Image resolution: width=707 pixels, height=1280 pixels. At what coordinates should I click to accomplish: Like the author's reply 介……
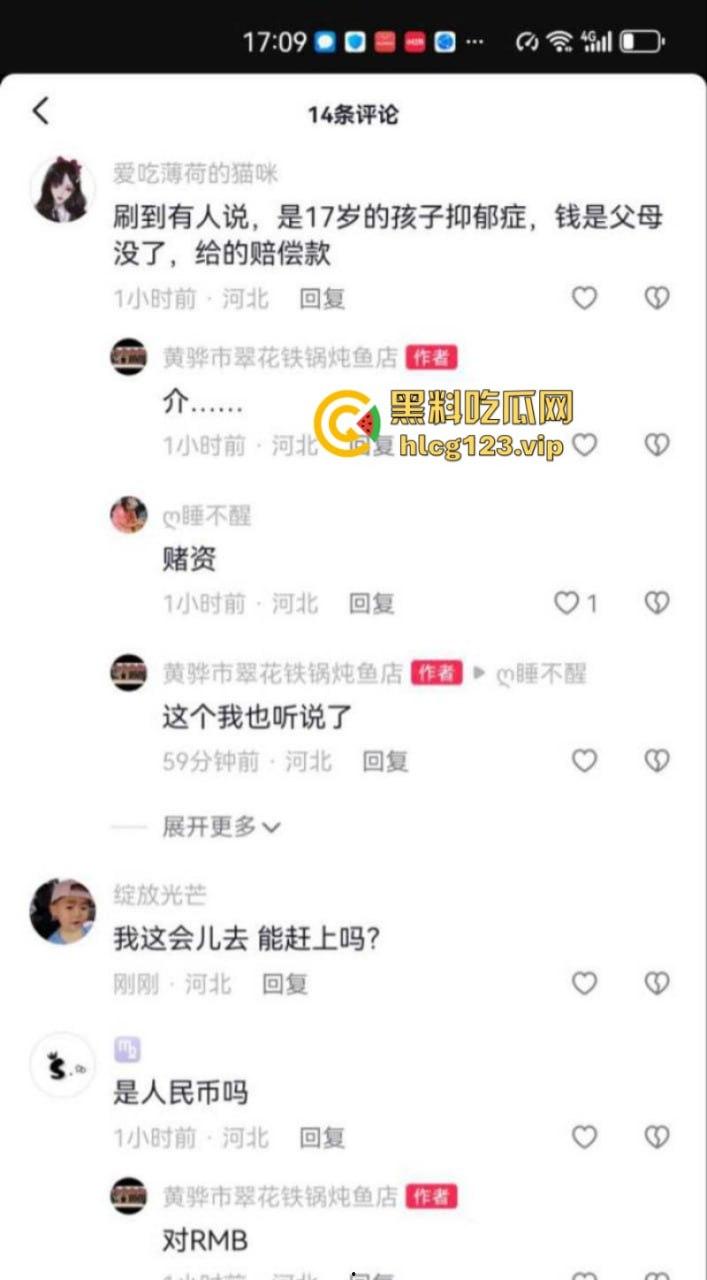coord(584,444)
